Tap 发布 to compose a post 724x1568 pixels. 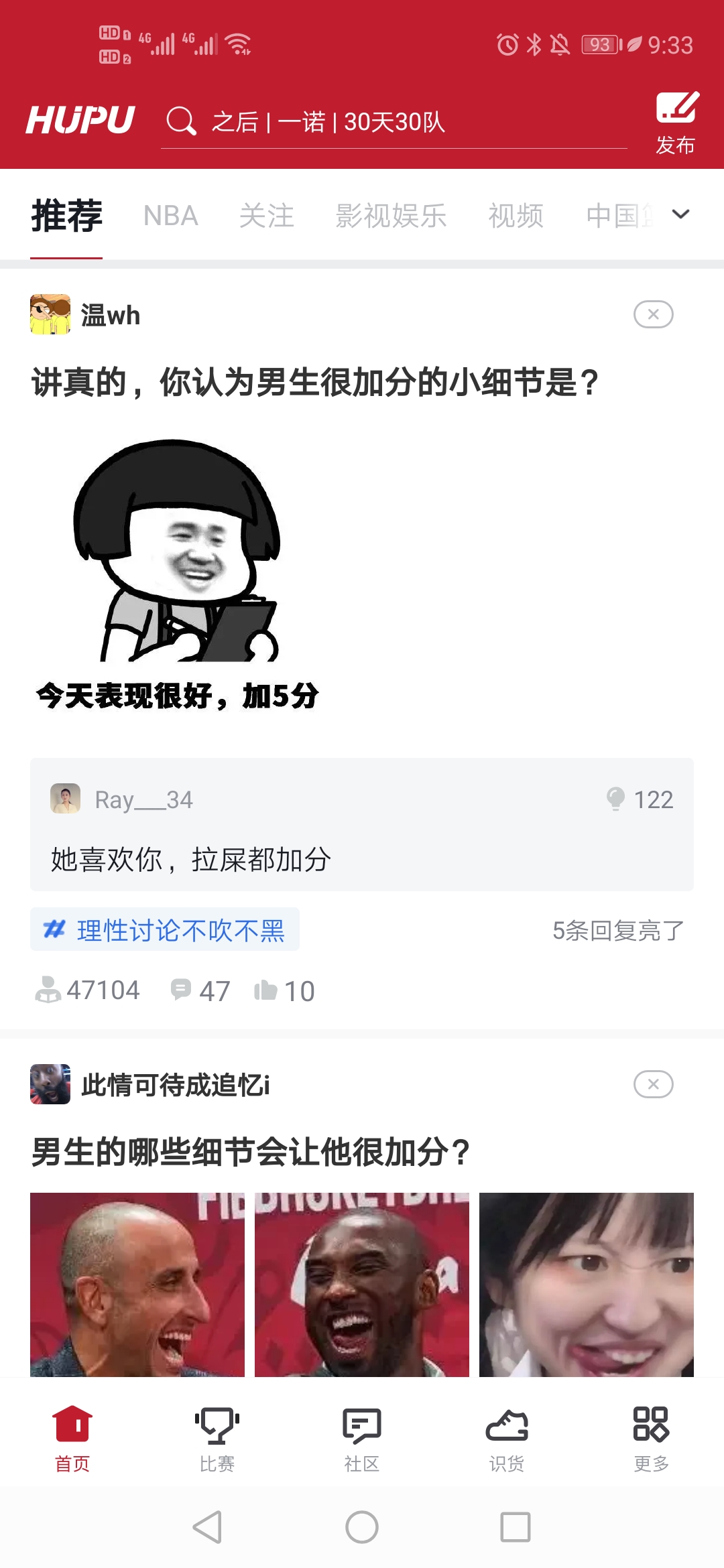(x=676, y=123)
